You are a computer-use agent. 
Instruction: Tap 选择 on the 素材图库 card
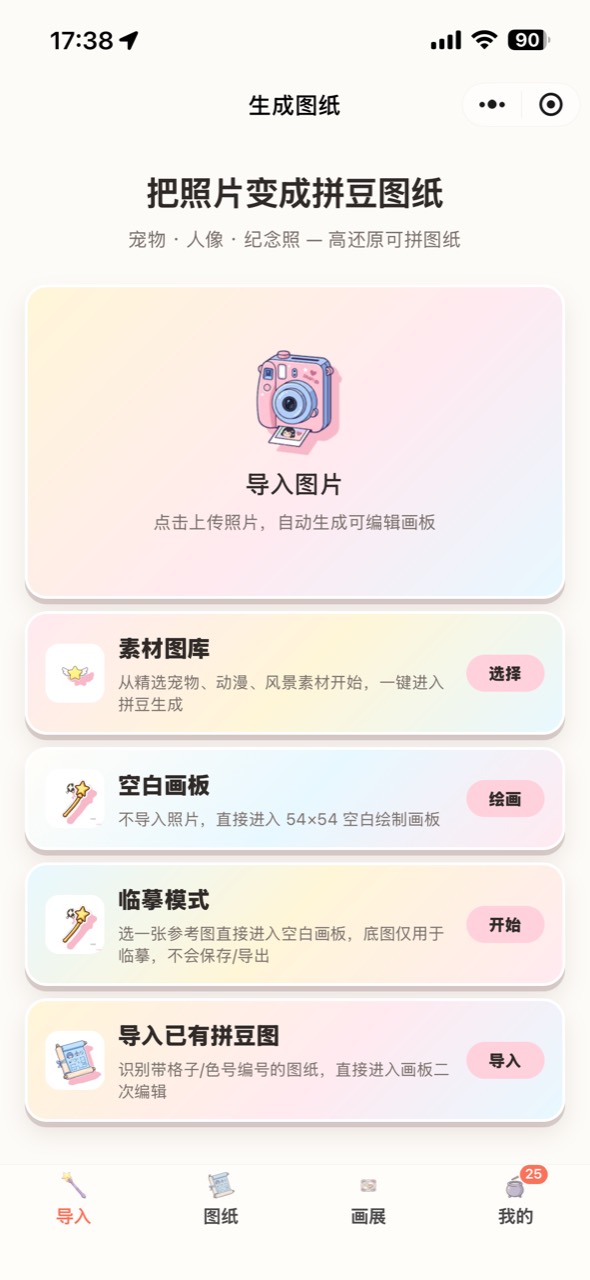(505, 674)
